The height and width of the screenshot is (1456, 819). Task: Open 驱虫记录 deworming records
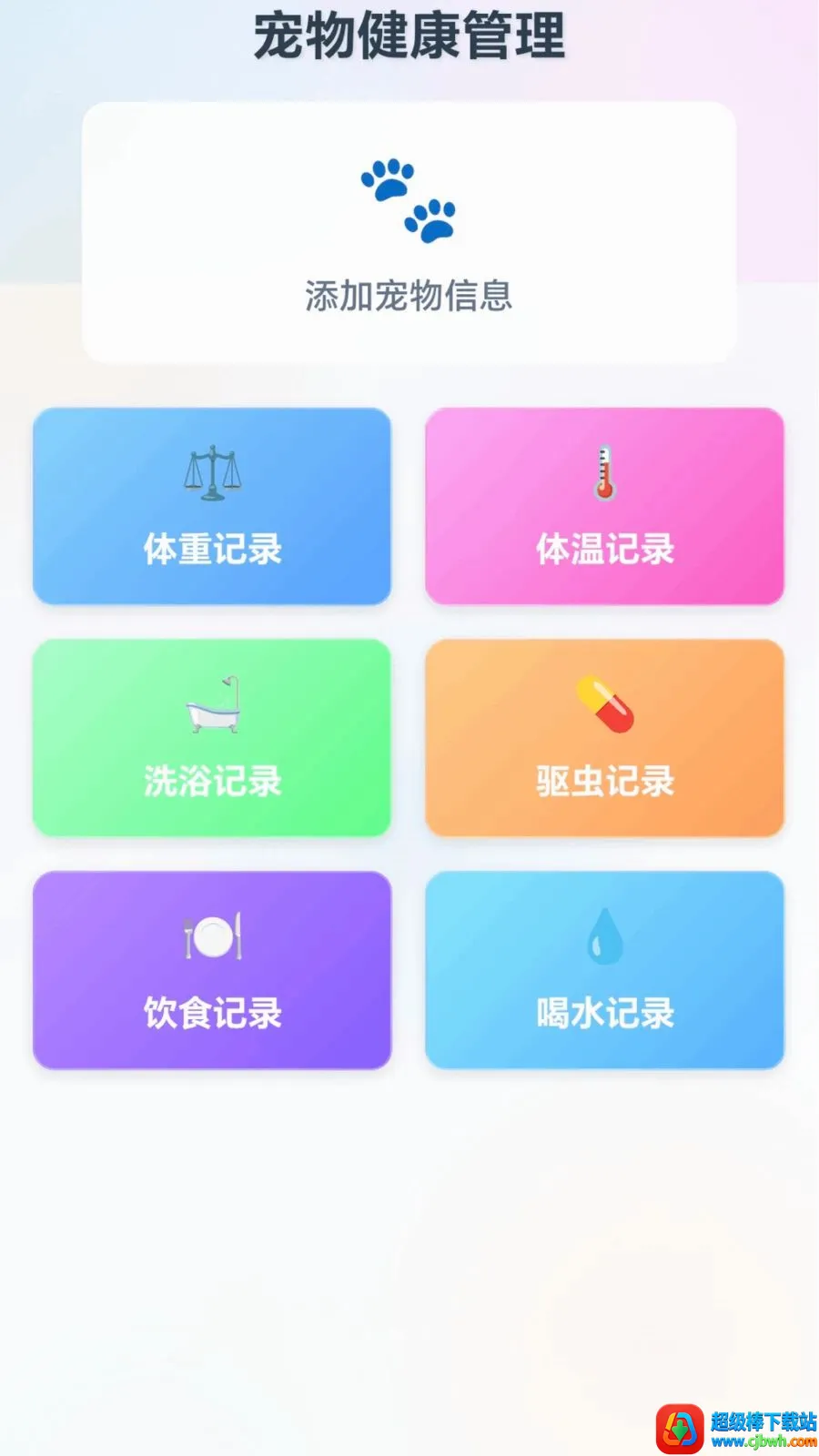604,738
